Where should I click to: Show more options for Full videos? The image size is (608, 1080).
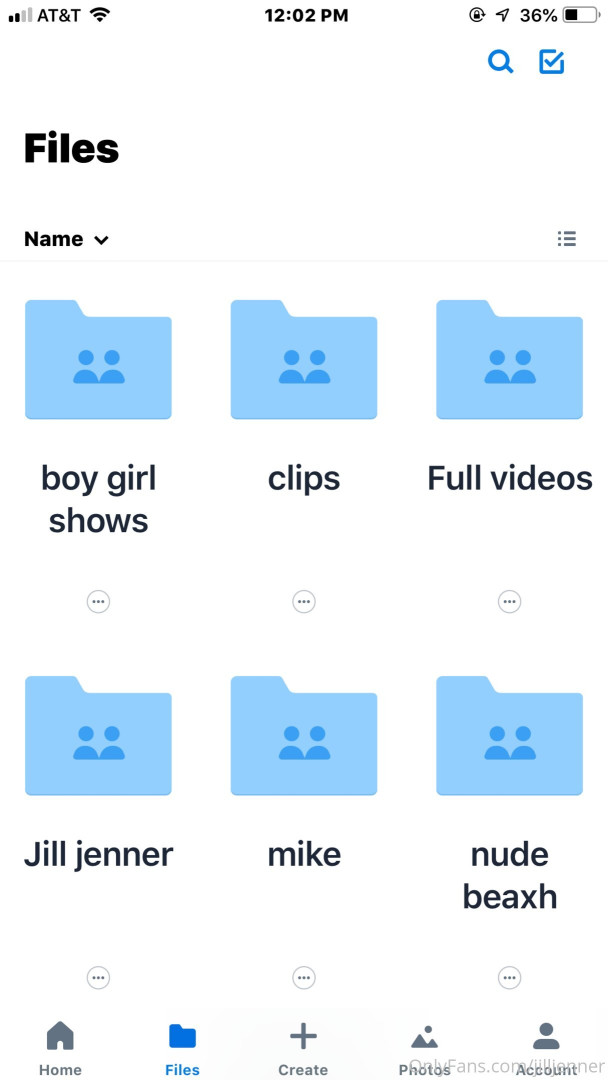tap(509, 601)
